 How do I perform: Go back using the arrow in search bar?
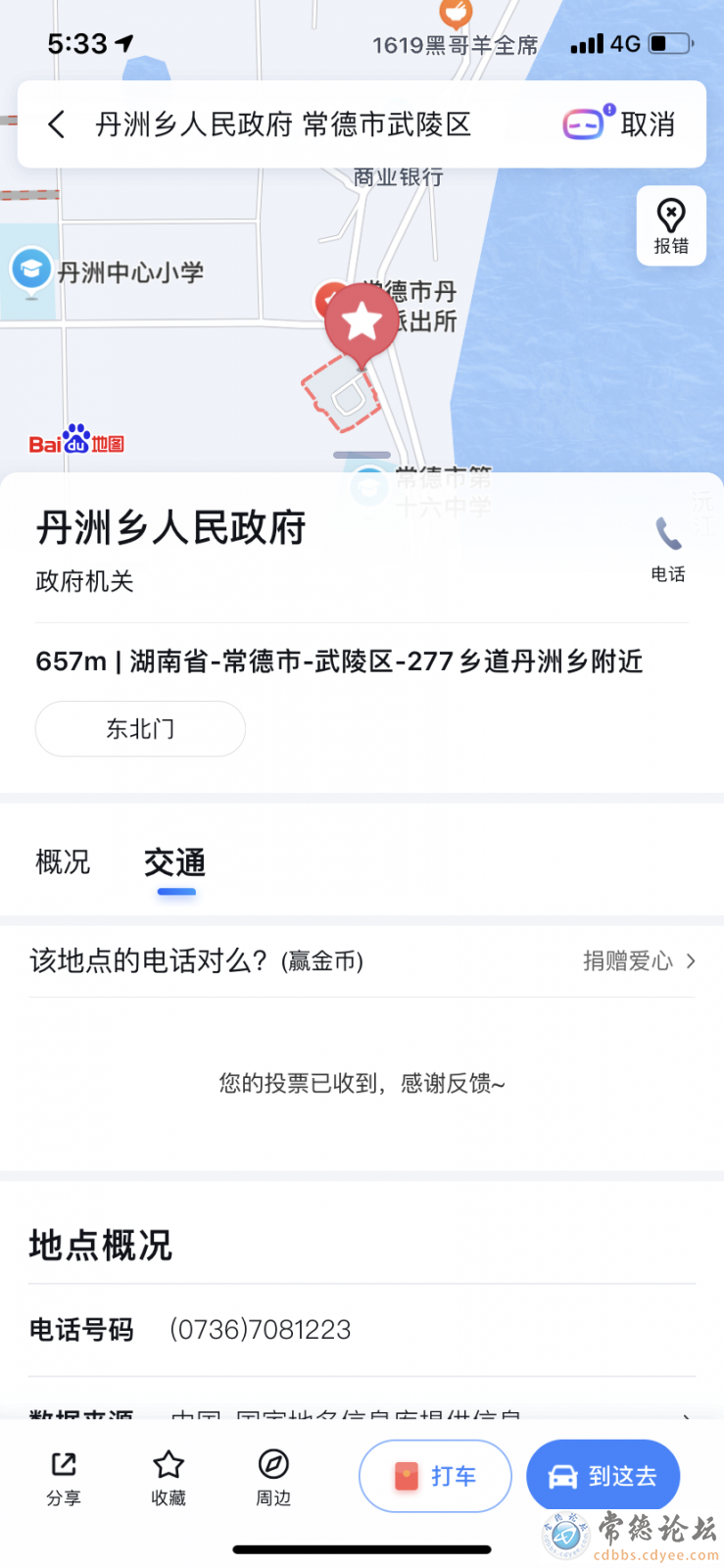coord(57,124)
